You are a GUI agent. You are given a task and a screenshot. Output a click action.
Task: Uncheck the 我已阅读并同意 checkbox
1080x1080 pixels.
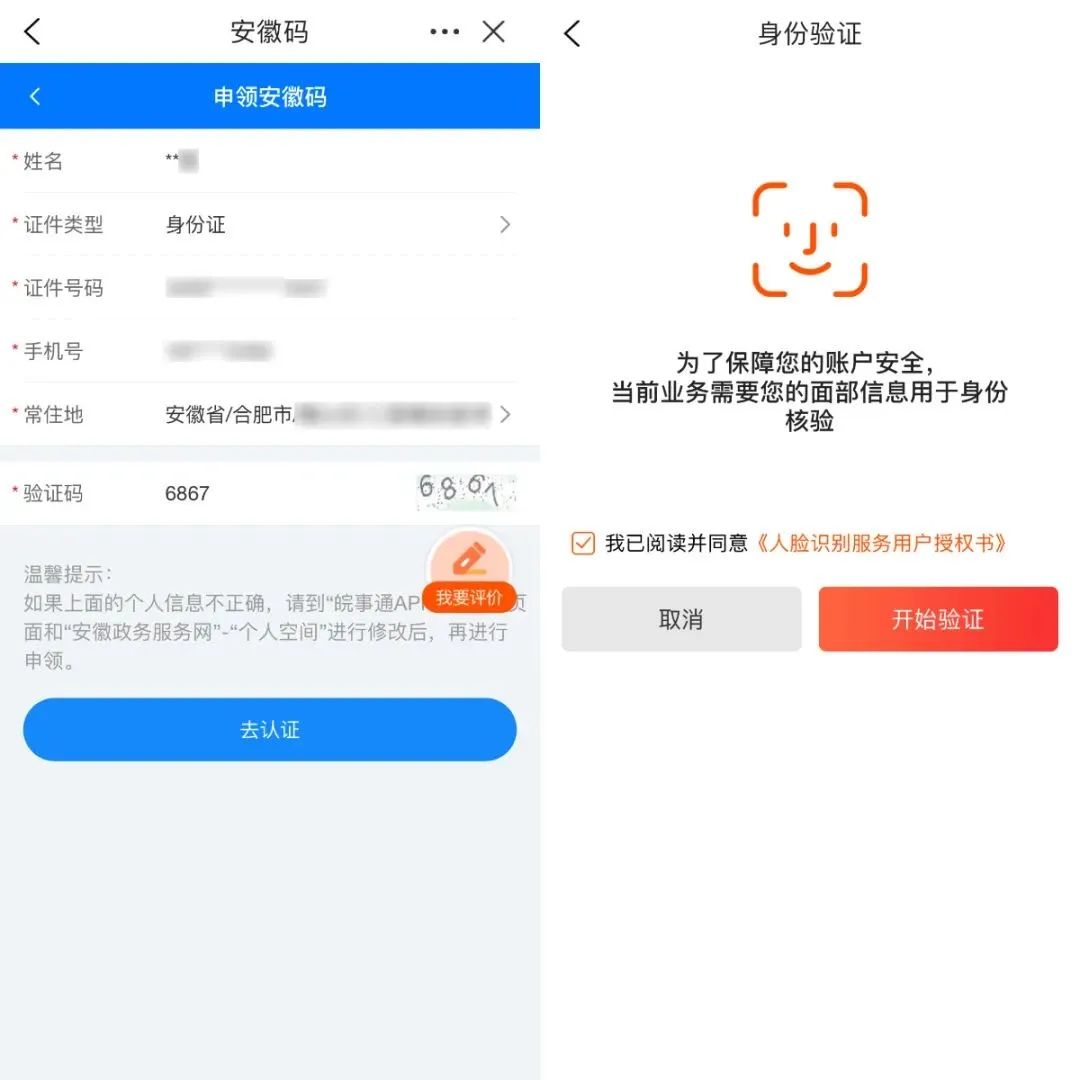[583, 543]
